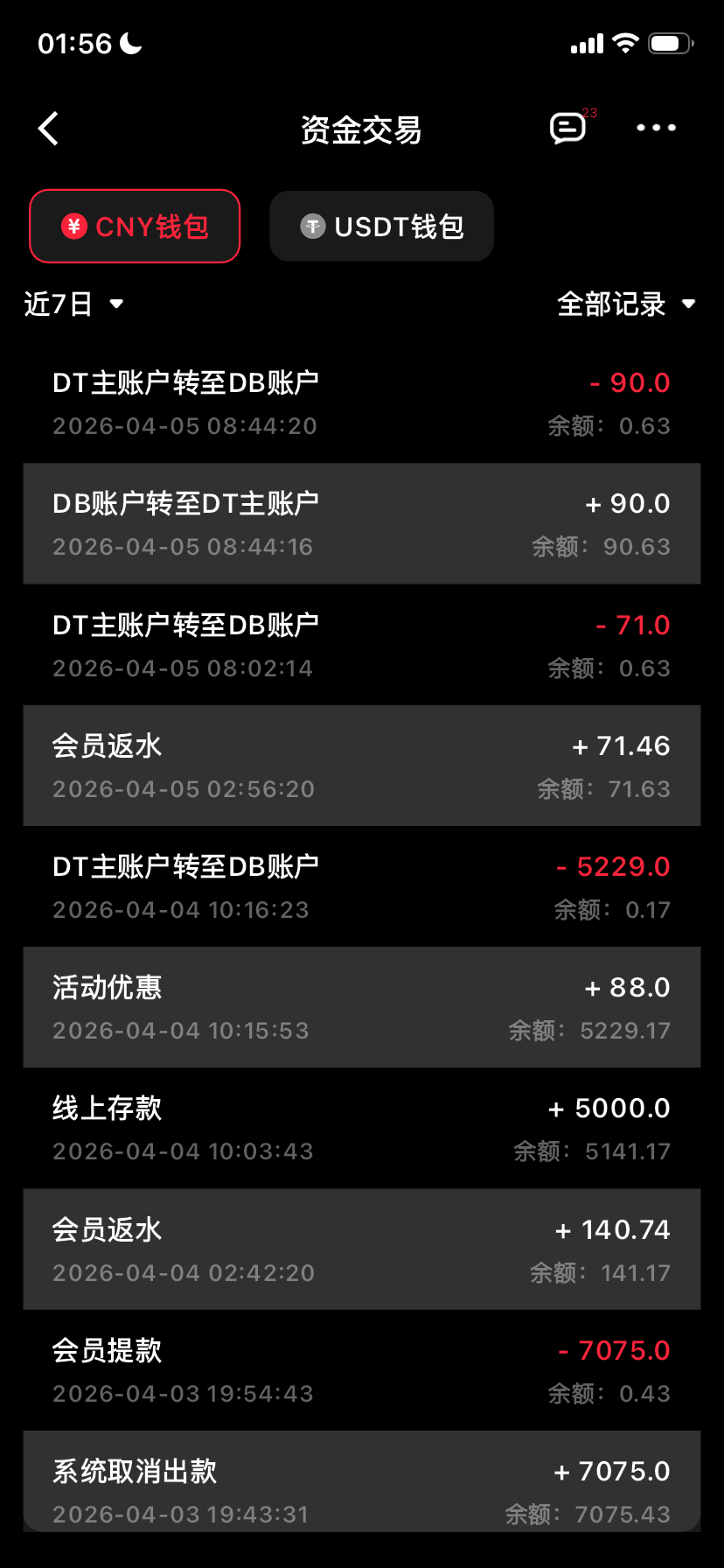This screenshot has width=724, height=1568.
Task: Expand the 全部记录 record type filter
Action: pos(626,304)
